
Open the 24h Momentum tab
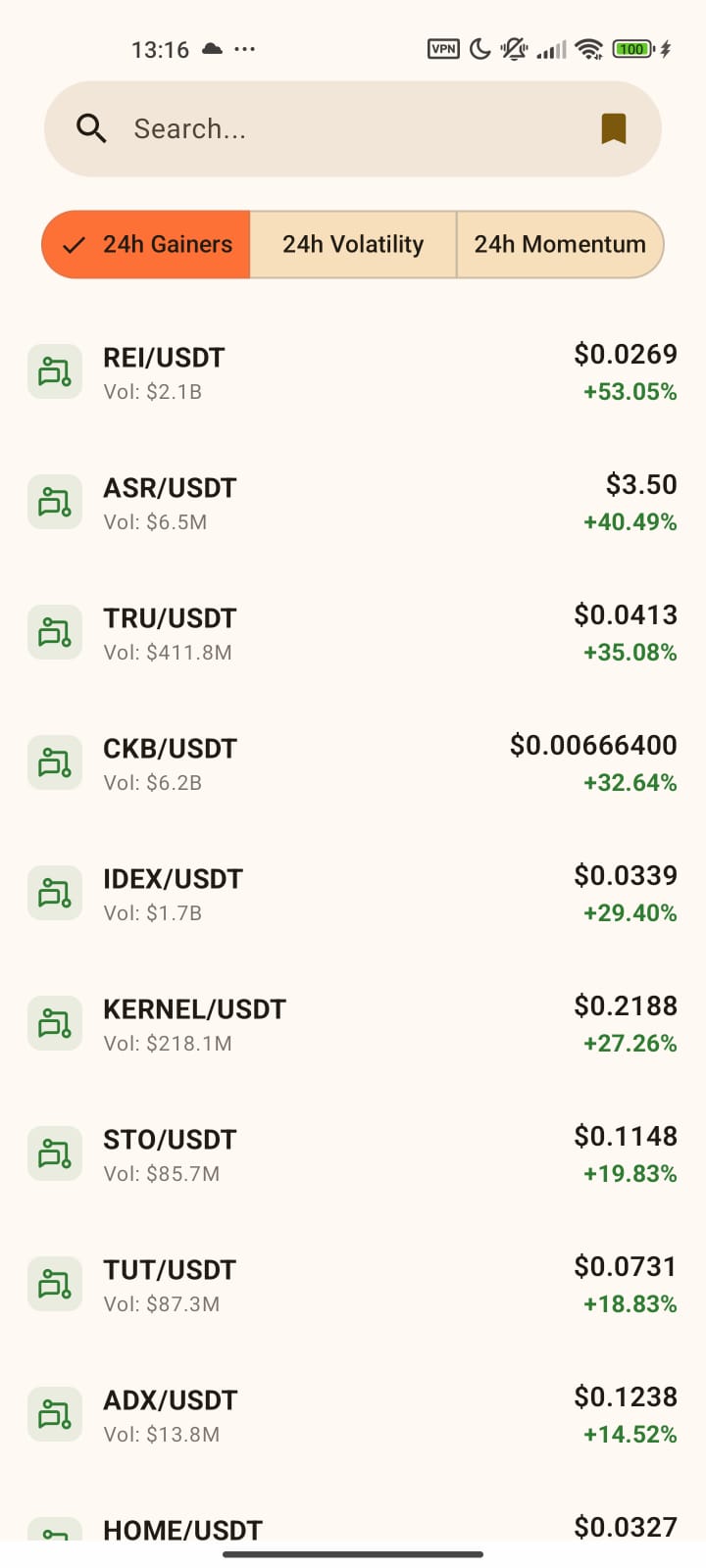pyautogui.click(x=560, y=244)
